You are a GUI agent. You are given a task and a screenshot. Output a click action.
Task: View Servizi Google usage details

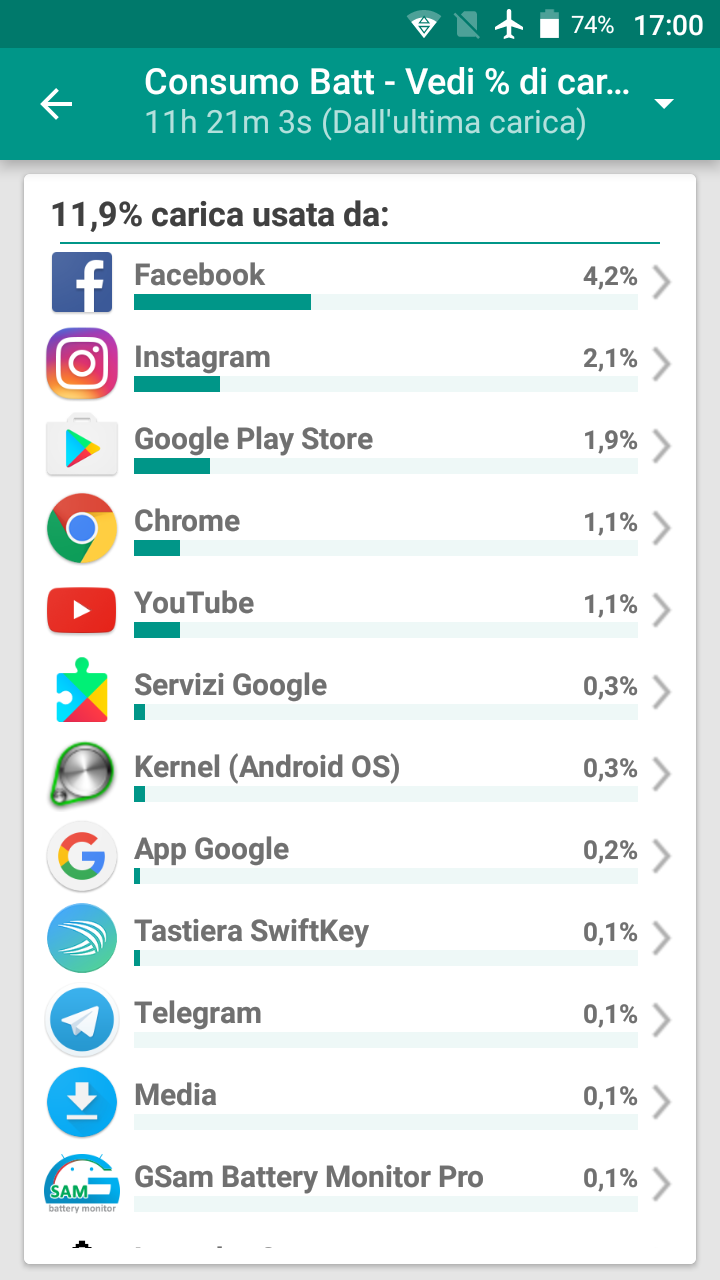[360, 694]
